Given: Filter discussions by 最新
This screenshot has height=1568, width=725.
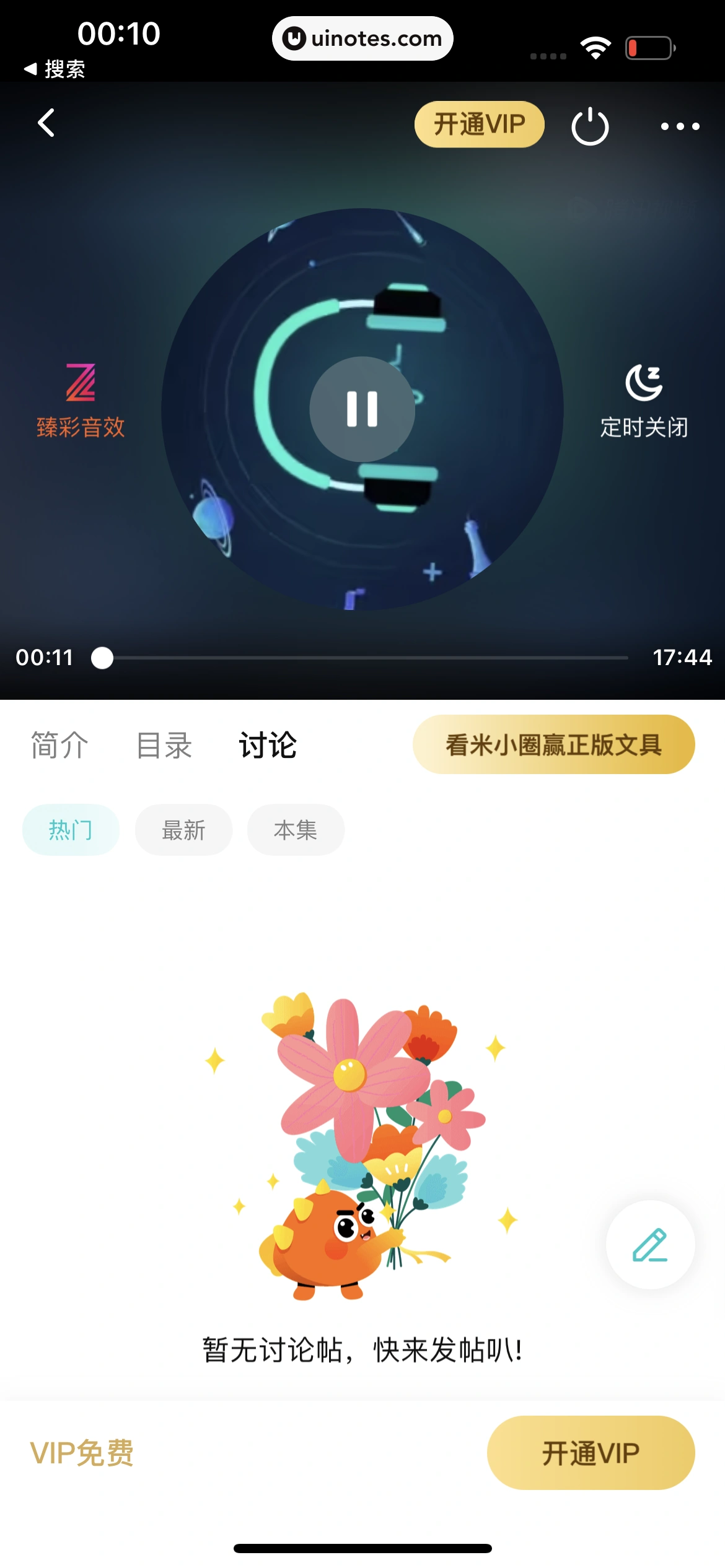Looking at the screenshot, I should point(183,830).
